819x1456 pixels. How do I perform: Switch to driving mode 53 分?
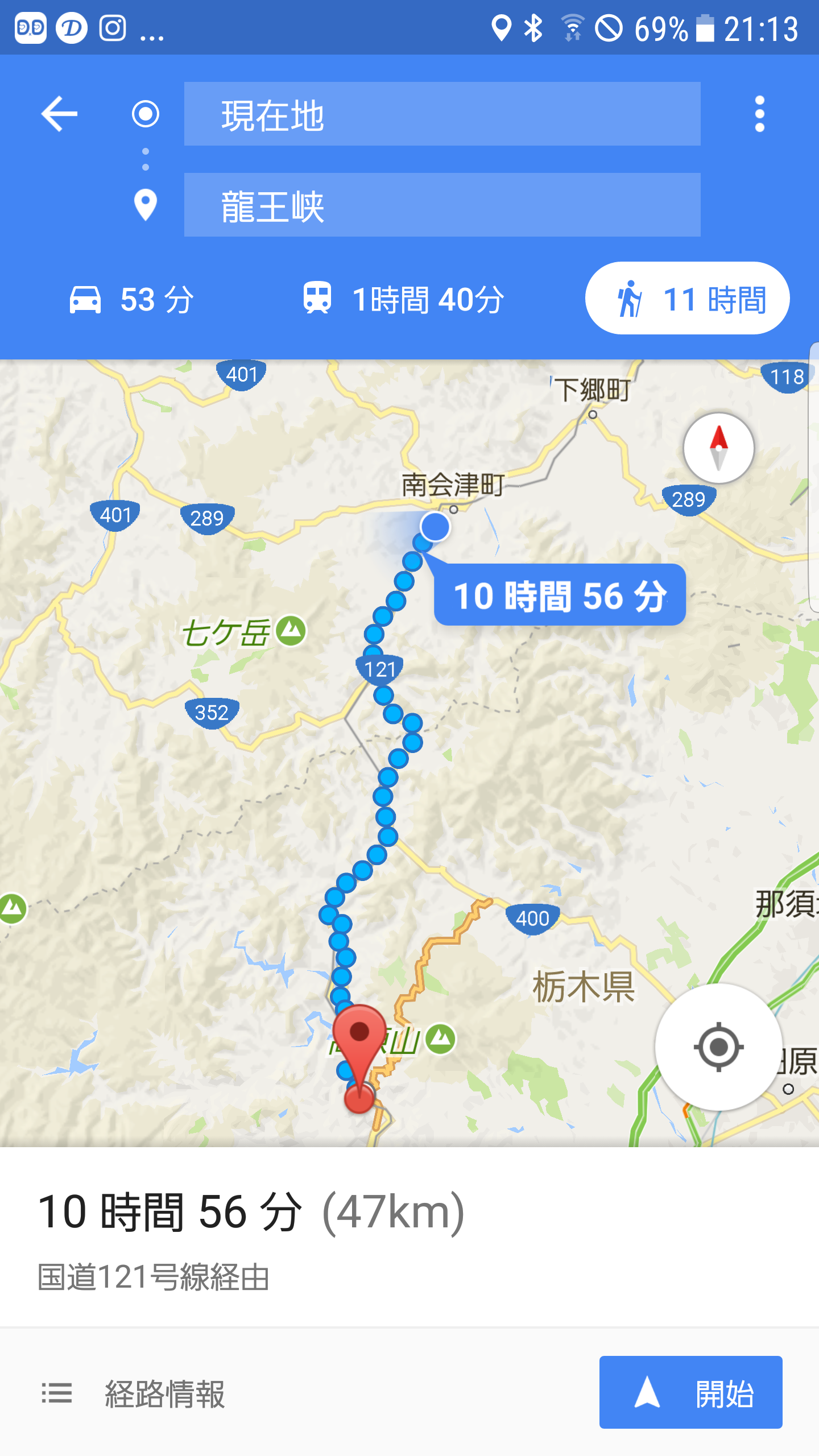click(x=132, y=299)
